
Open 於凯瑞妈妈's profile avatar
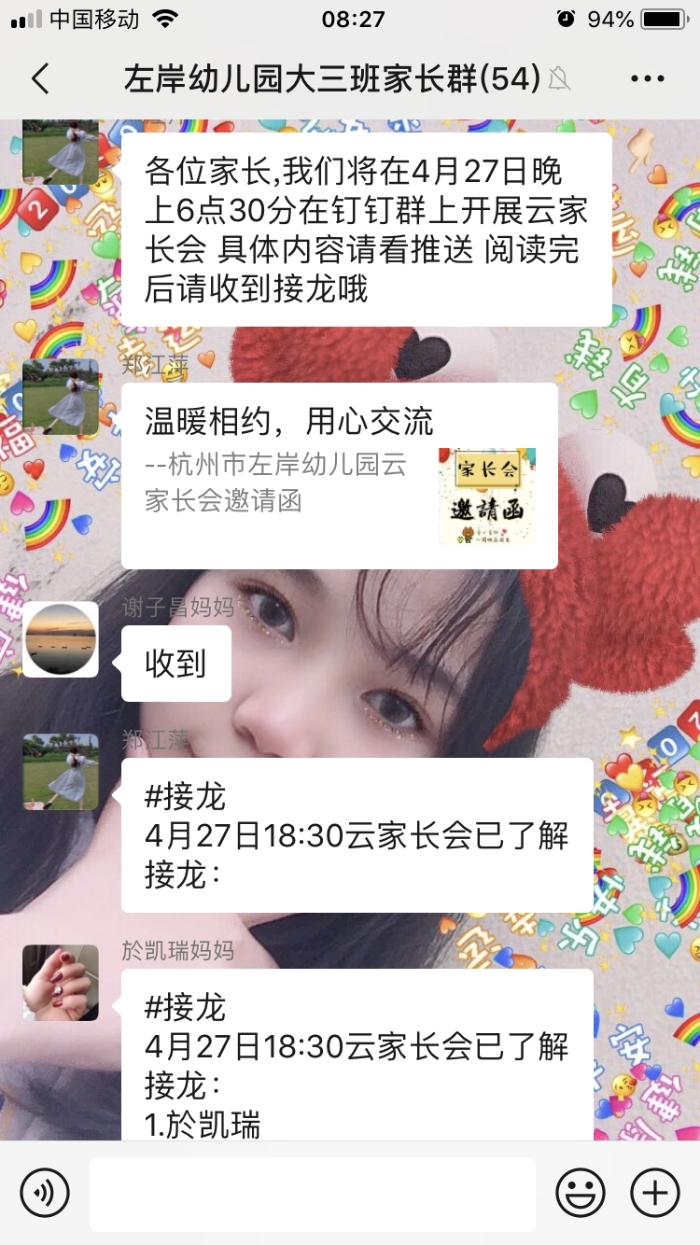coord(61,982)
